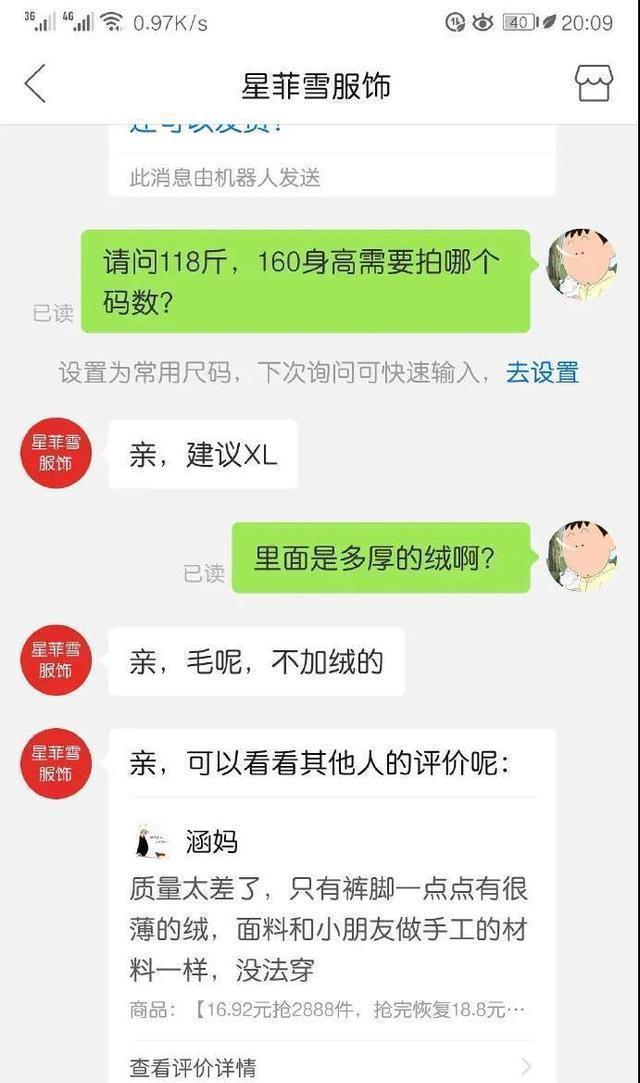Open the 星菲雪服饰 avatar beside 亲，建议XL

56,452
